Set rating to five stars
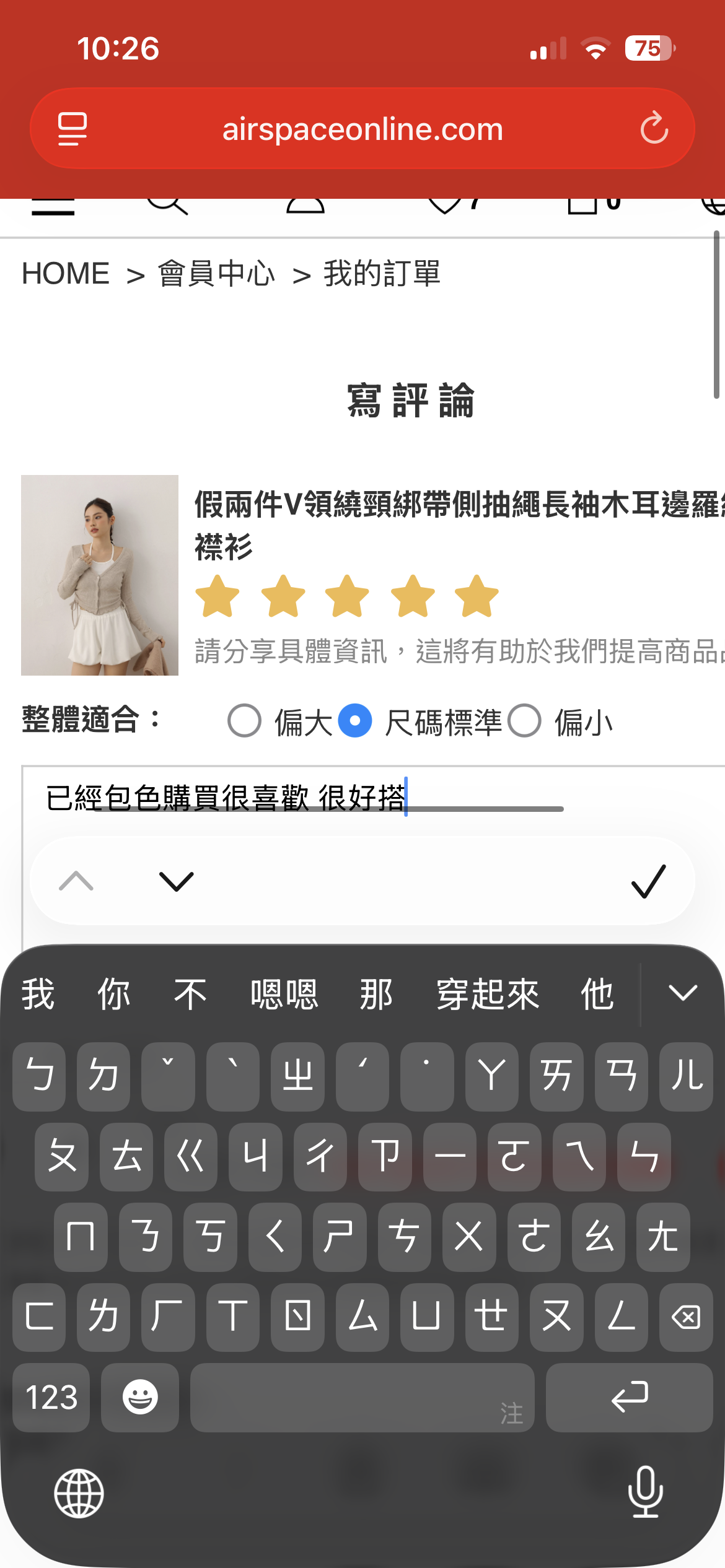The height and width of the screenshot is (1568, 725). coord(477,596)
